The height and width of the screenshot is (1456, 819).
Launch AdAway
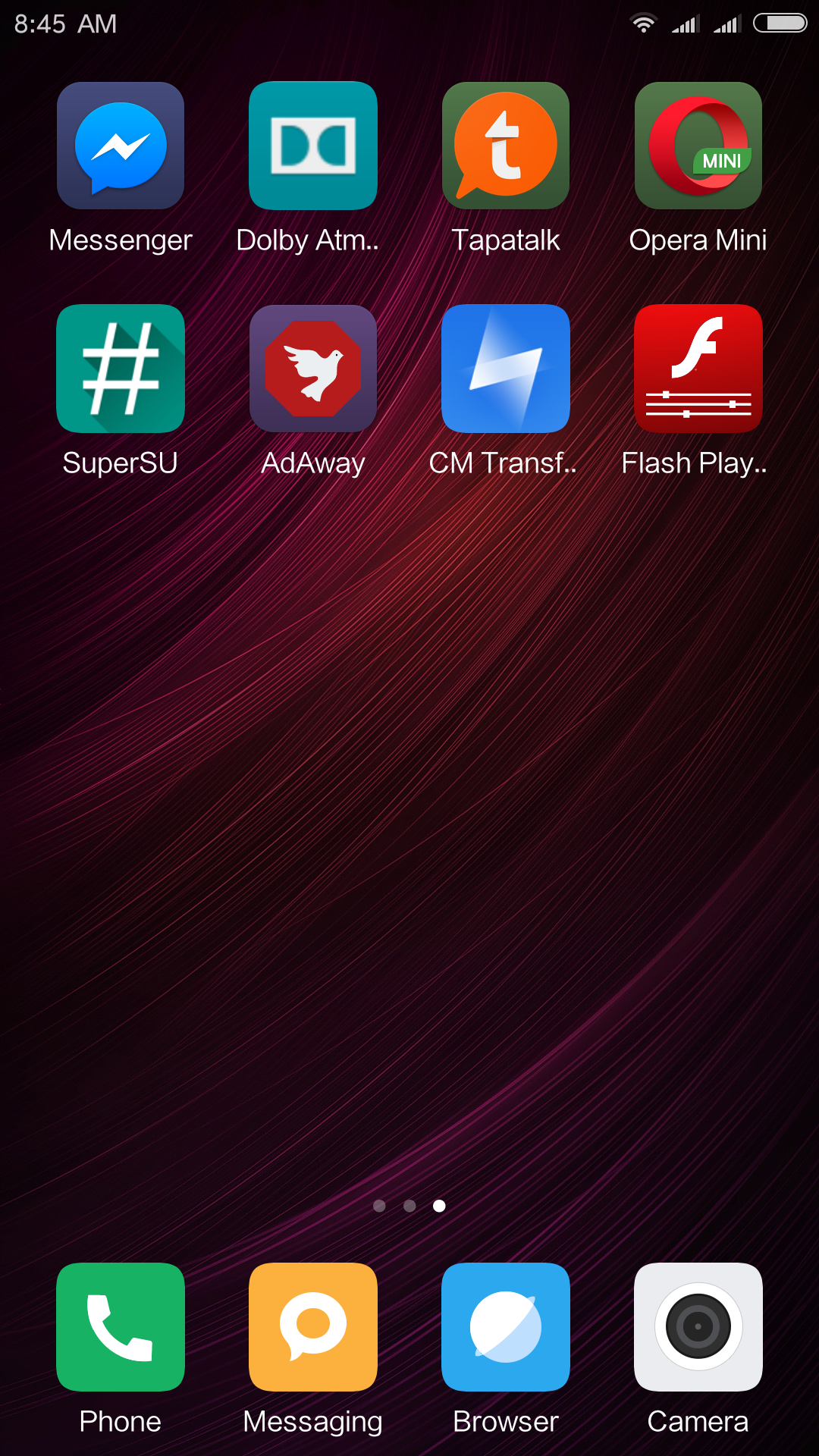point(313,369)
